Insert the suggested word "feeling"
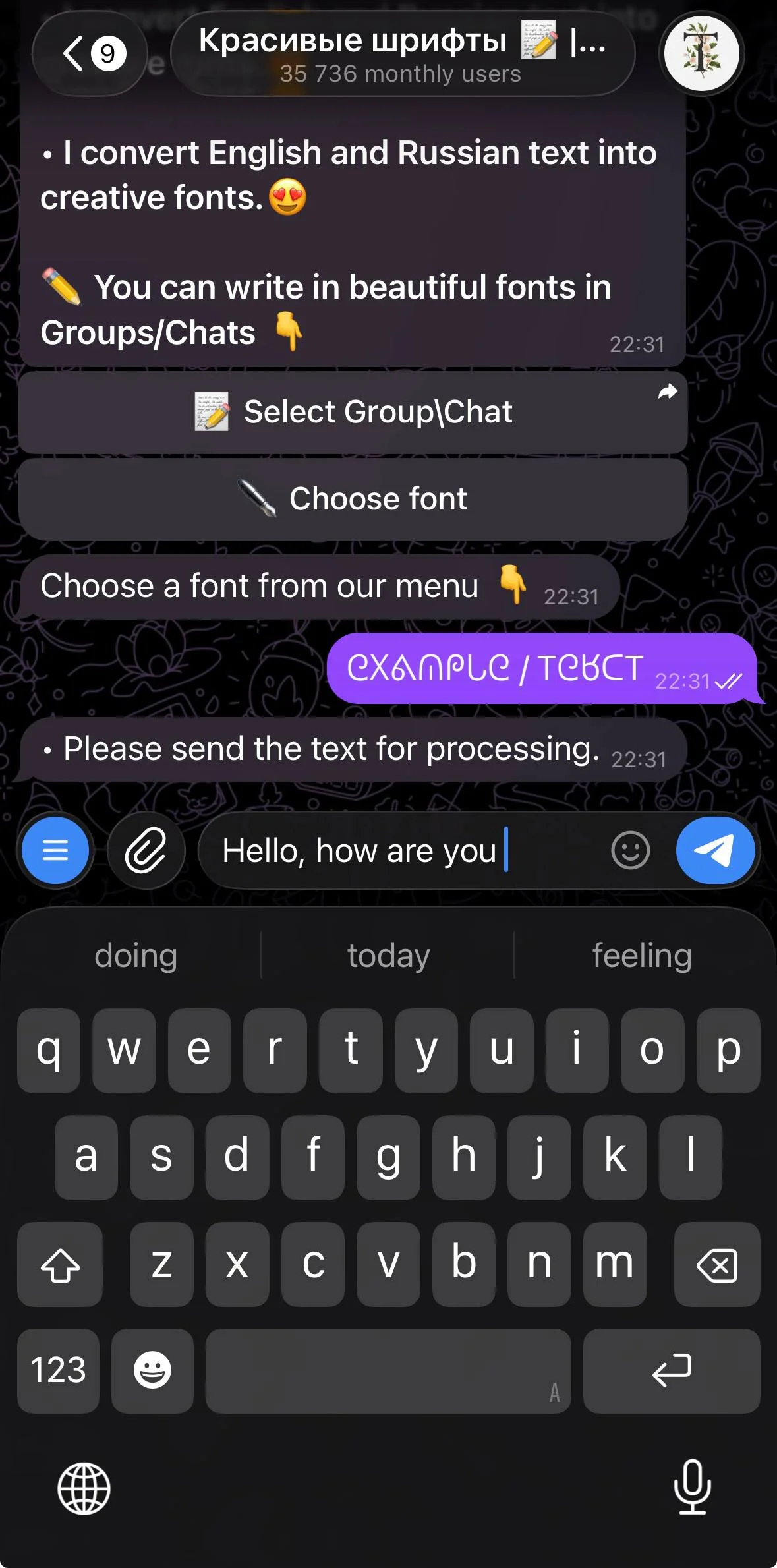This screenshot has height=1568, width=777. coord(642,955)
